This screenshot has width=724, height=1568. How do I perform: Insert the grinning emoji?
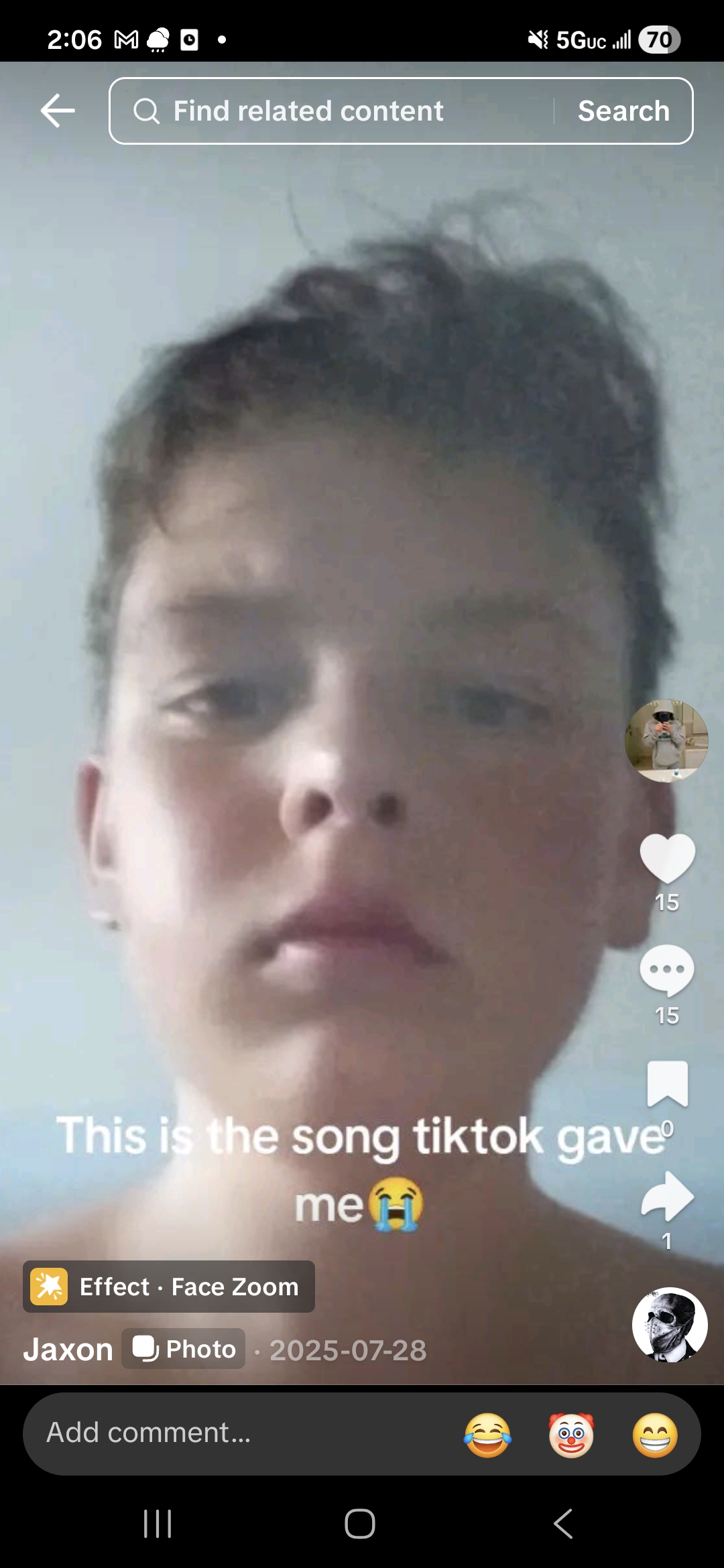(x=655, y=1435)
